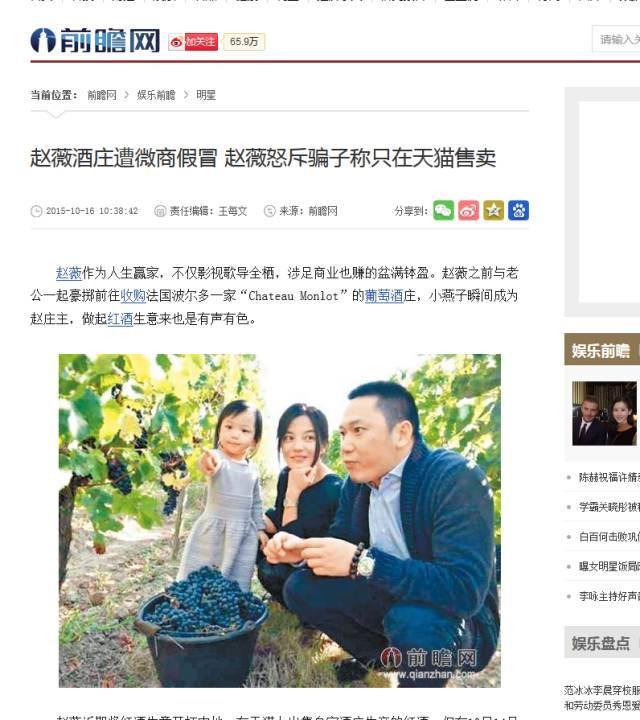This screenshot has width=640, height=720.
Task: Go to 前瞻网 in the breadcrumb
Action: click(x=101, y=95)
